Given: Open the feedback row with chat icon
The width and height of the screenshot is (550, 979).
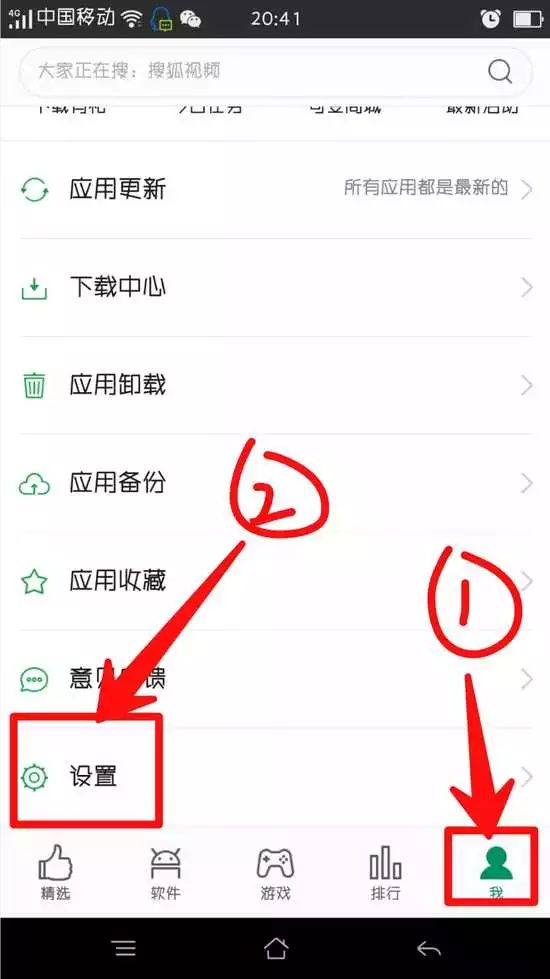Looking at the screenshot, I should [x=275, y=679].
